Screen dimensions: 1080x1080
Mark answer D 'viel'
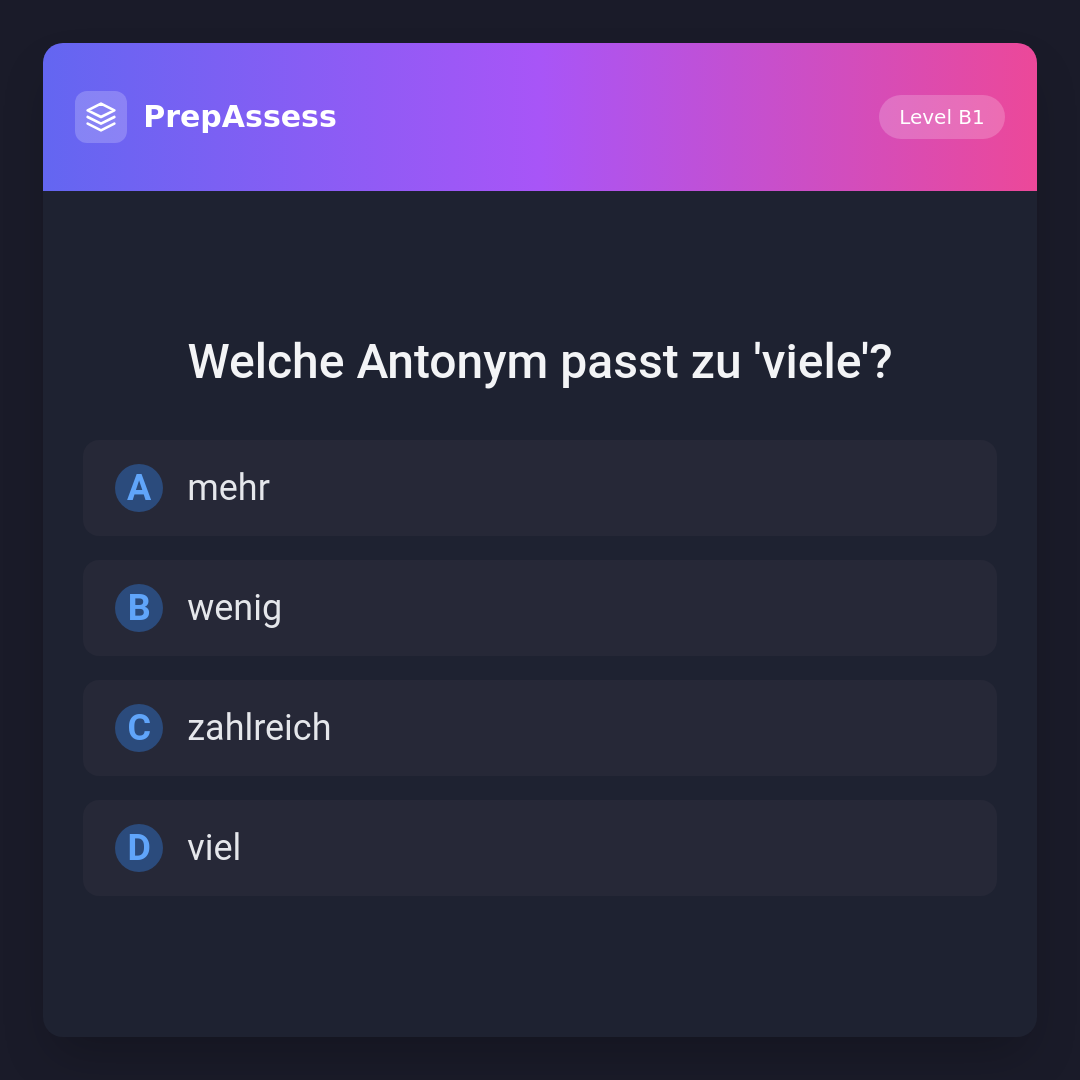click(539, 848)
